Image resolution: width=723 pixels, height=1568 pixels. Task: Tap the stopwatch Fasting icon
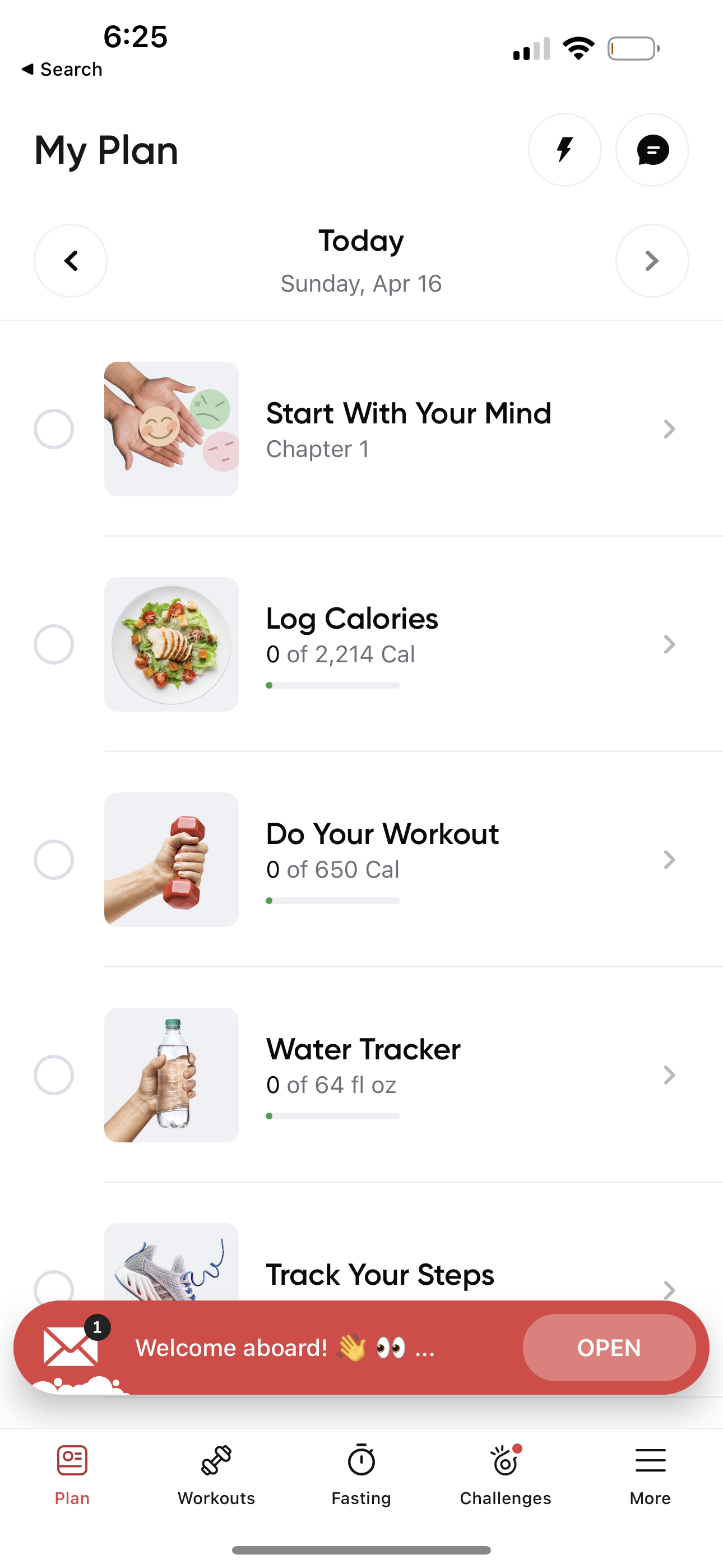coord(361,1460)
